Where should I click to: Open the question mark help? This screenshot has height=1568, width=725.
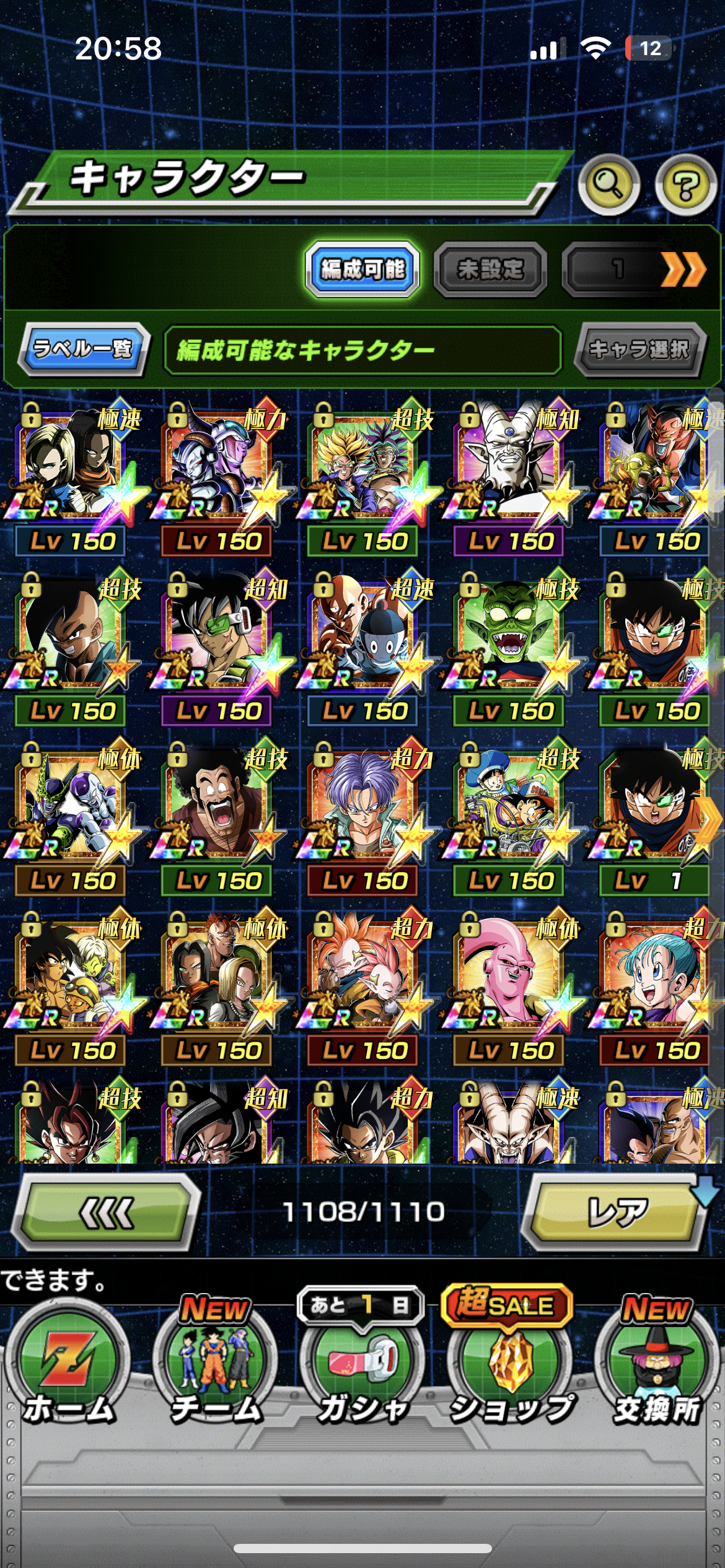(x=685, y=185)
